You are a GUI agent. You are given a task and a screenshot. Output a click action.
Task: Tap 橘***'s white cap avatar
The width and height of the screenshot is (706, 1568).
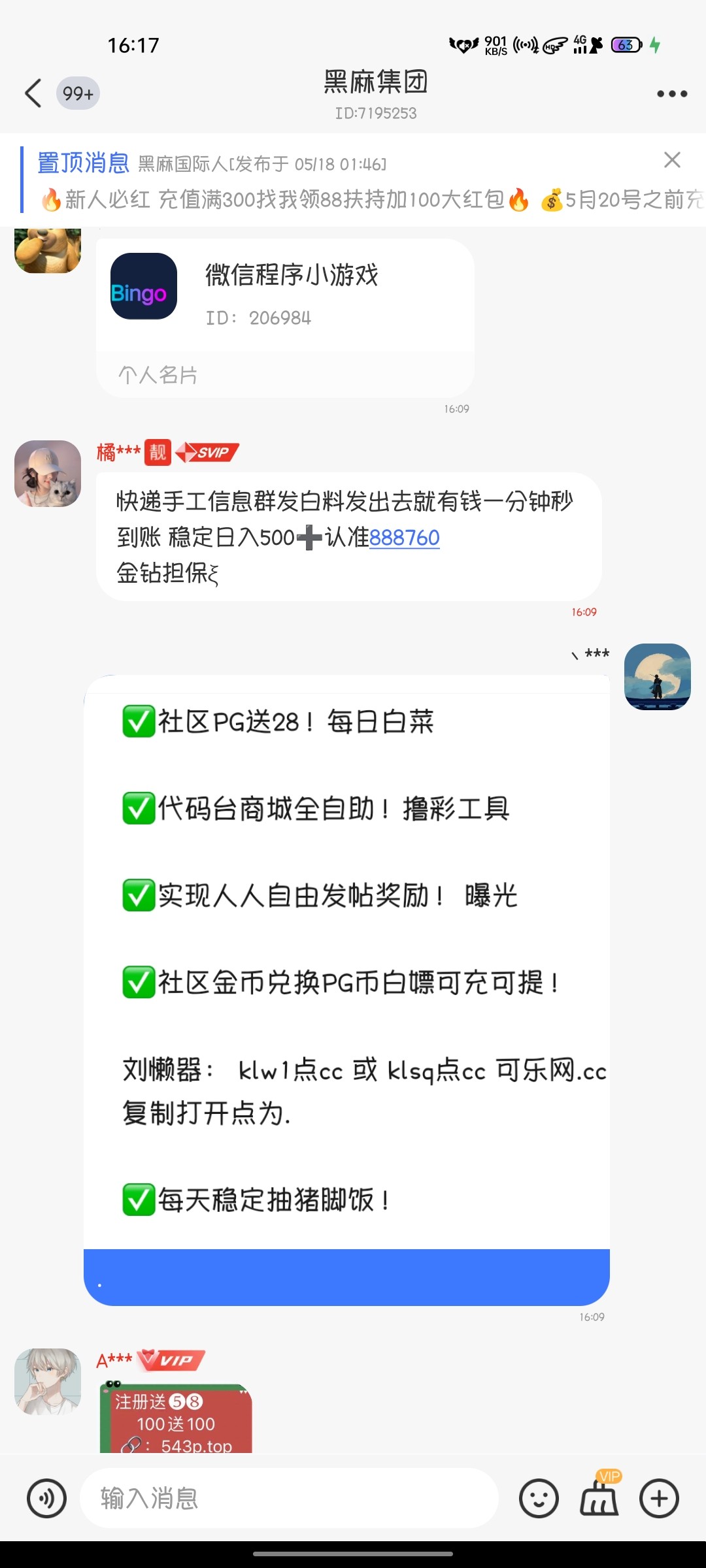point(46,474)
